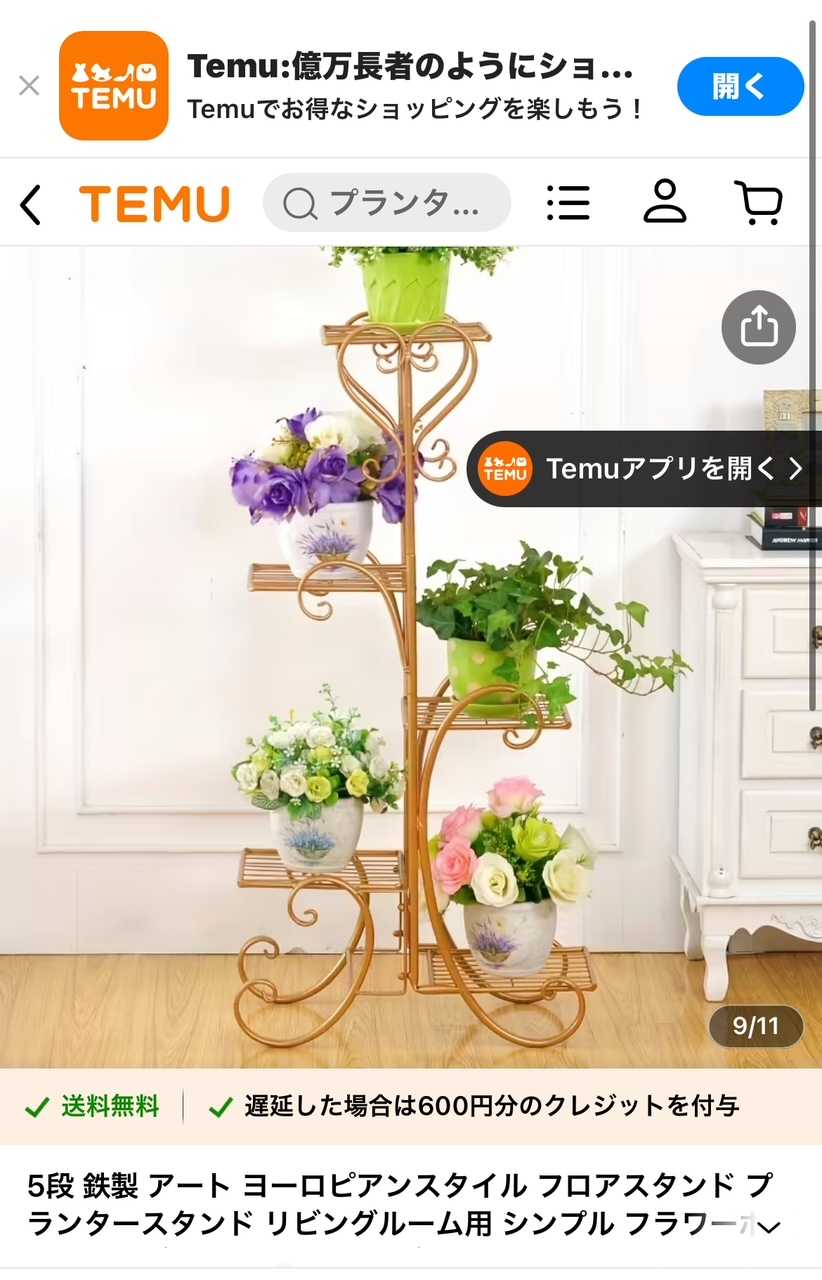Open the shopping cart
The height and width of the screenshot is (1280, 822).
759,203
